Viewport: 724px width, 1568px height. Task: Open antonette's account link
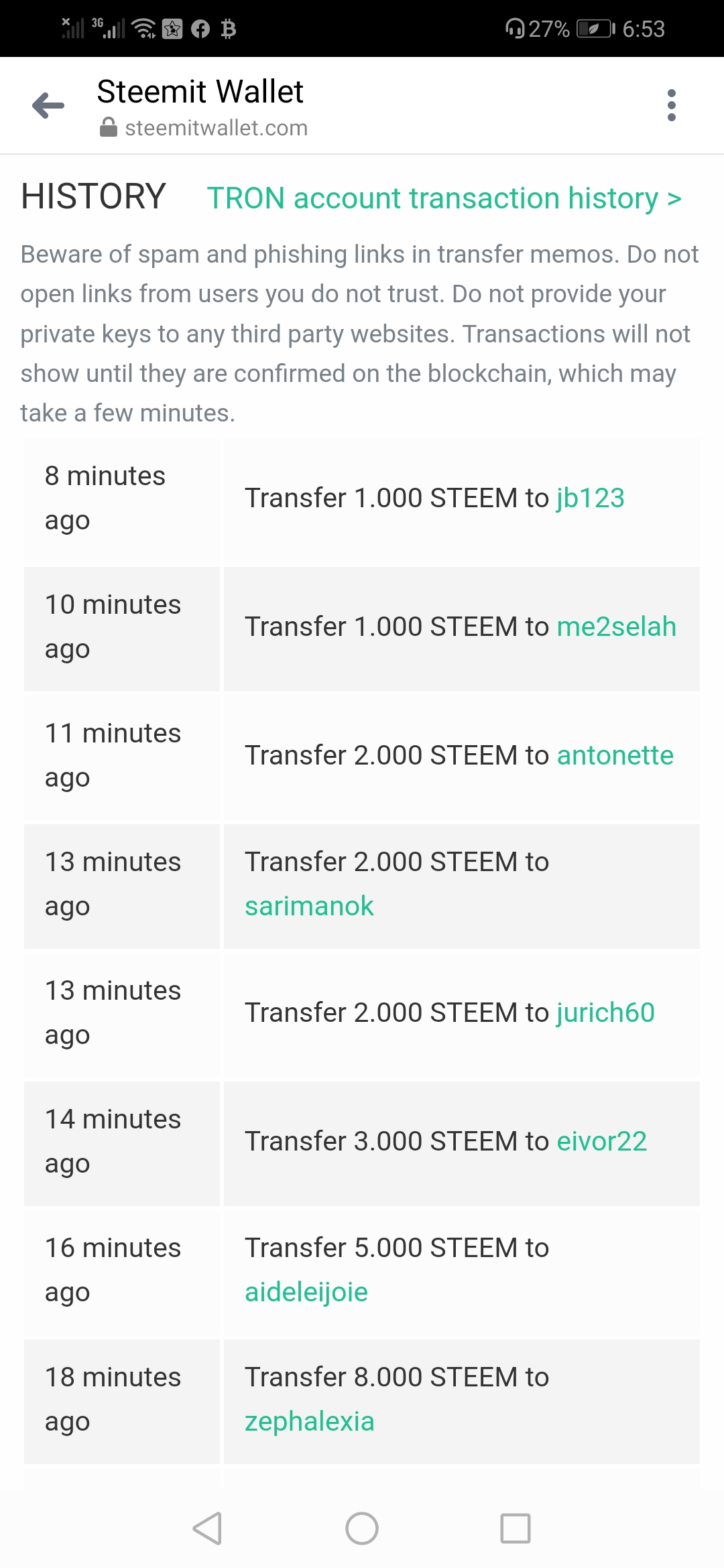point(615,755)
